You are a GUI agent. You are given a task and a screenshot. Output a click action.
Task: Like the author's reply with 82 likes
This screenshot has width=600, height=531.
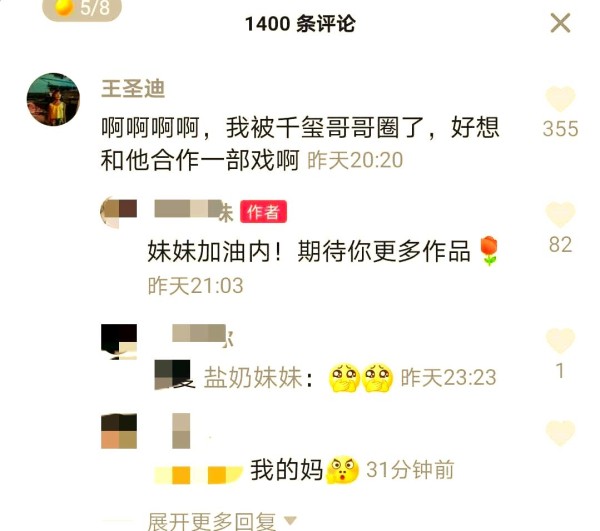click(560, 214)
